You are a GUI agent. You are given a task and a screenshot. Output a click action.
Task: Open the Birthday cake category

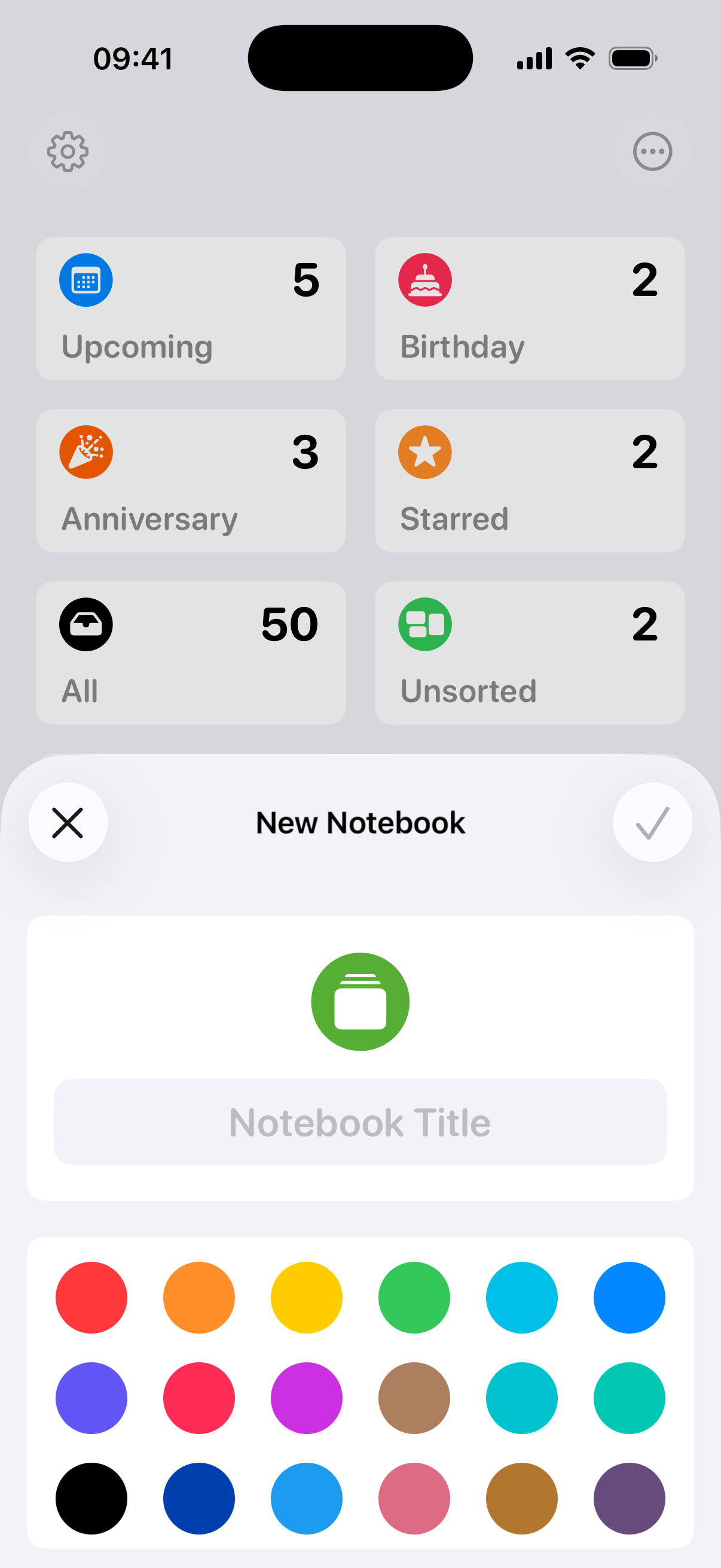(x=528, y=307)
